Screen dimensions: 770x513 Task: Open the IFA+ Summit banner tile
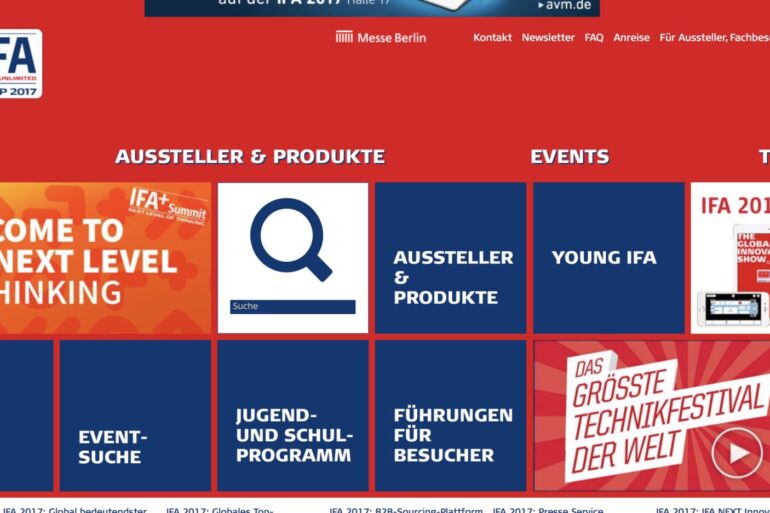pyautogui.click(x=105, y=258)
